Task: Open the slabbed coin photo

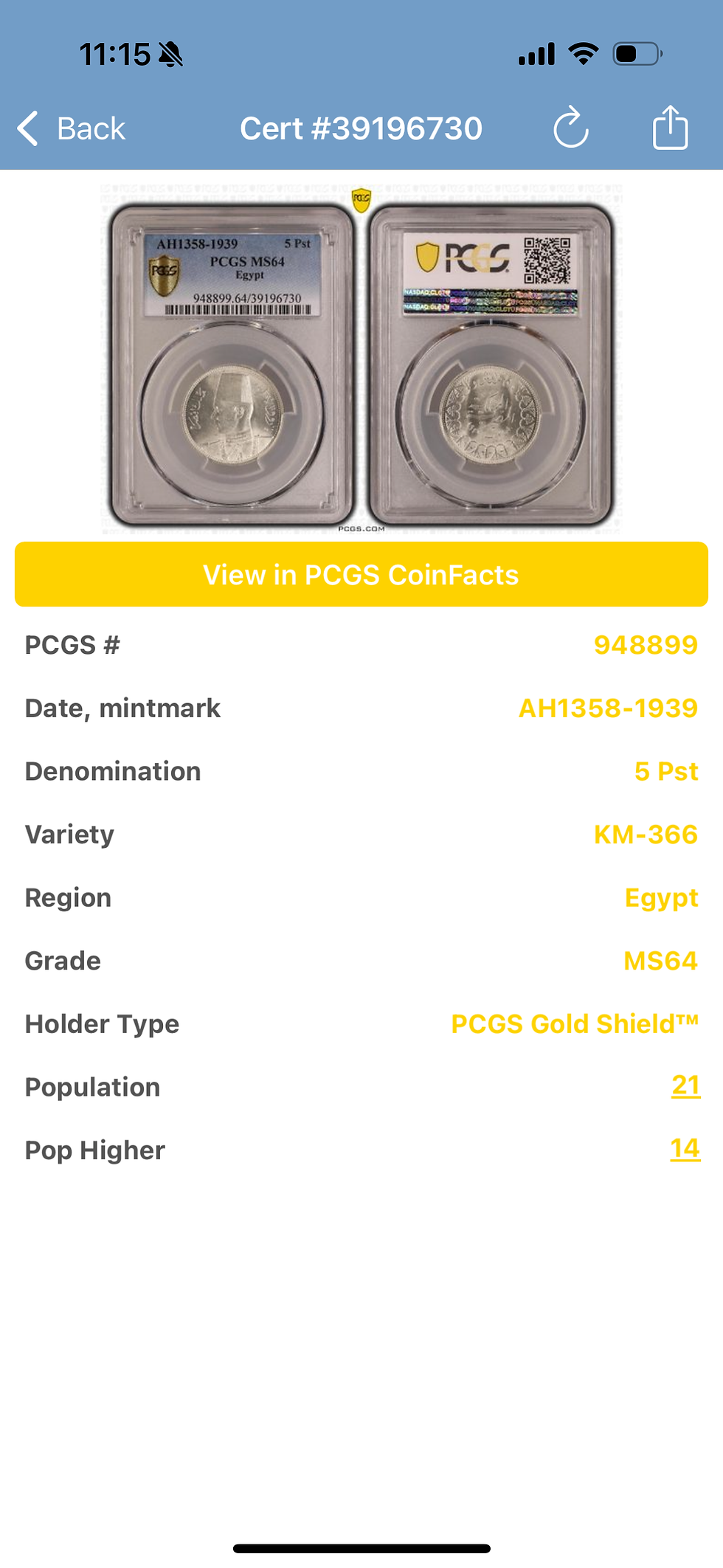Action: [x=361, y=358]
